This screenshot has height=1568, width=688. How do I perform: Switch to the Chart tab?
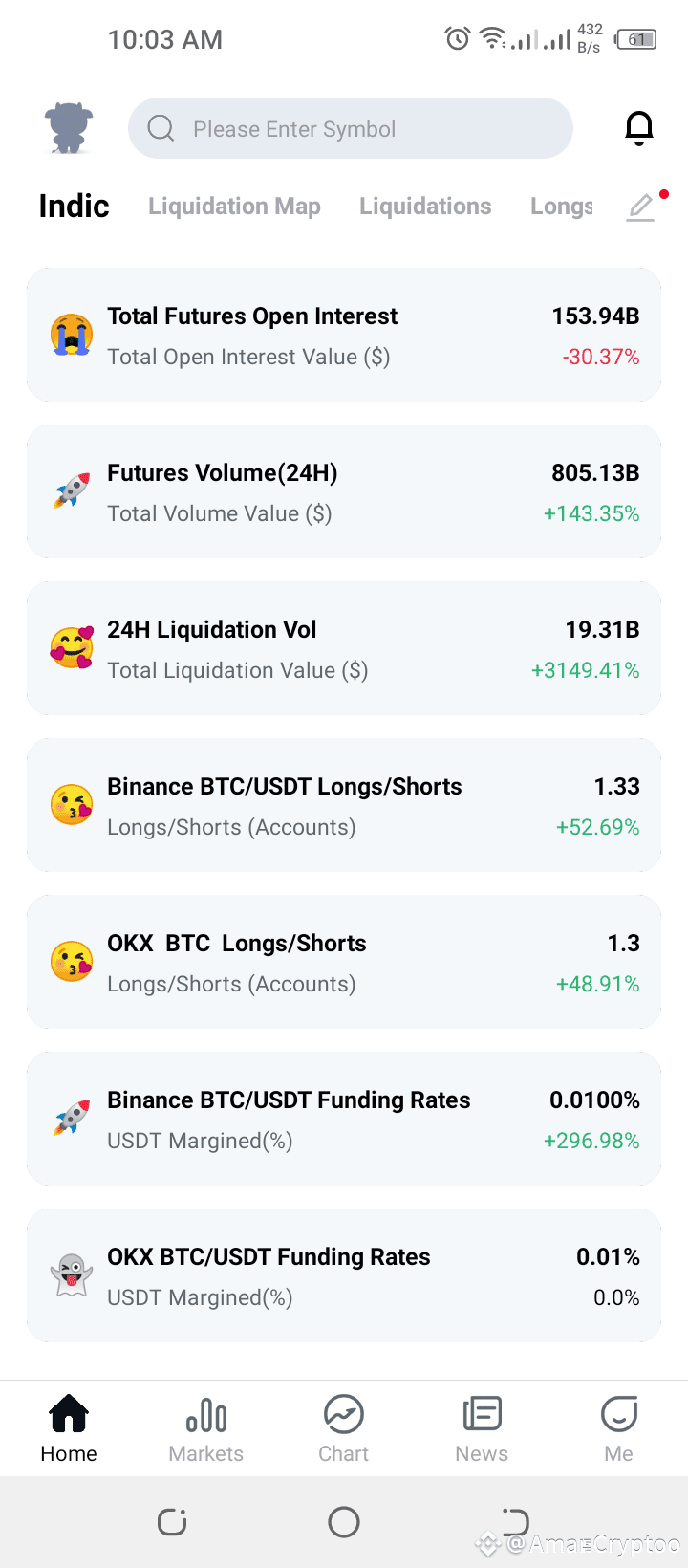pos(344,1429)
